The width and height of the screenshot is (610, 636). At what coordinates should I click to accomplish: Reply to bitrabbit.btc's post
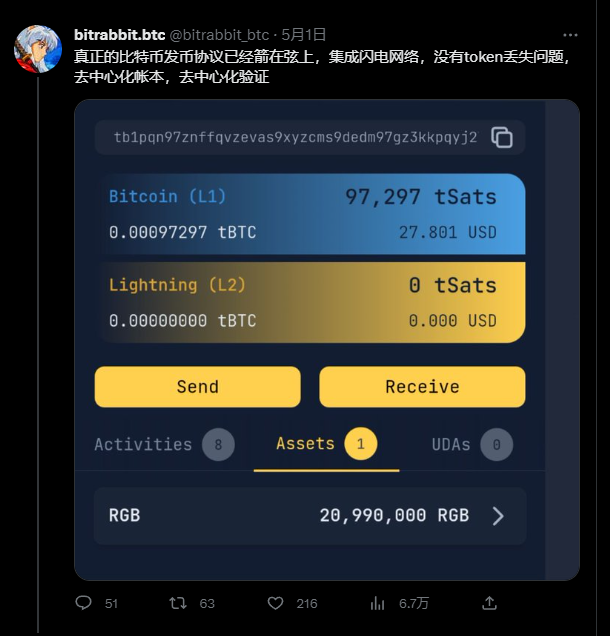point(84,603)
